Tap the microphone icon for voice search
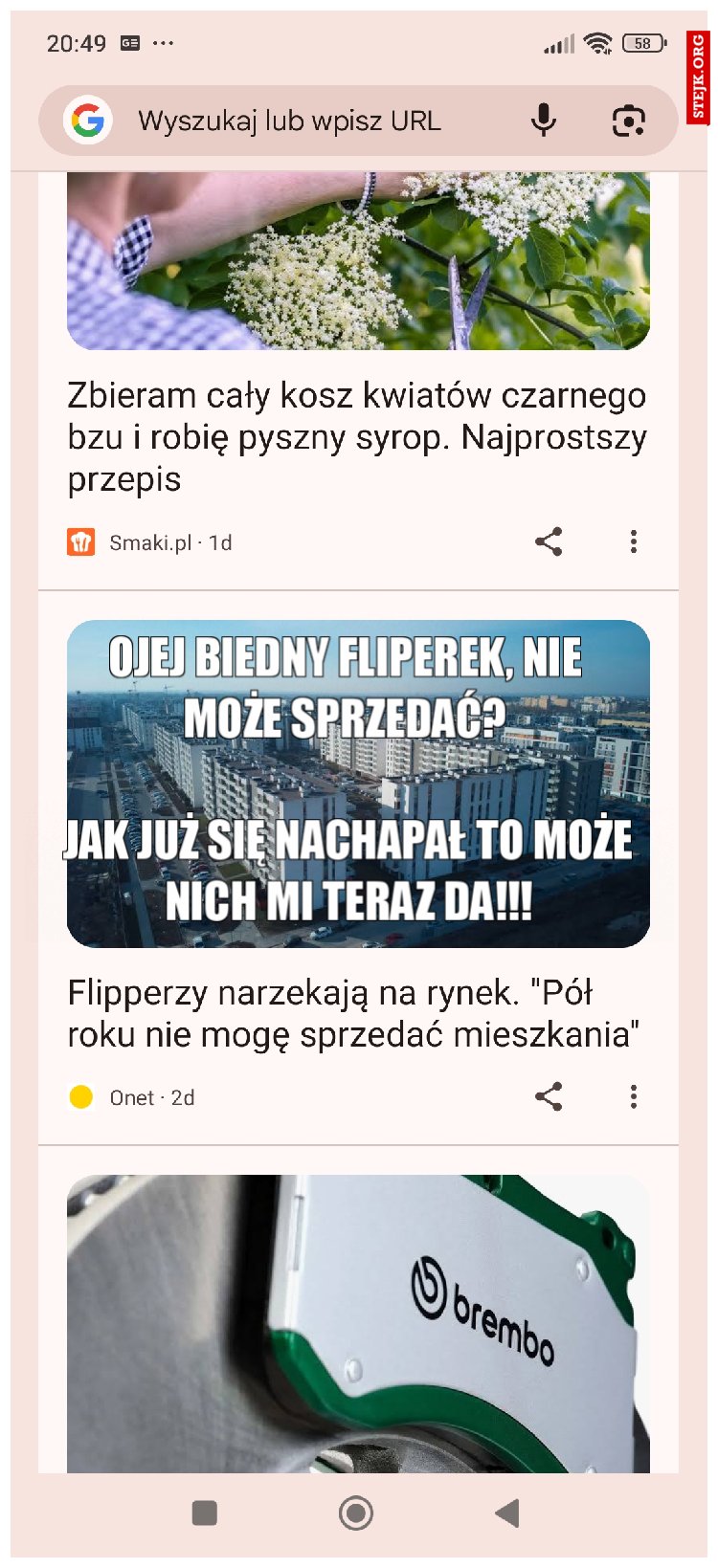Viewport: 718px width, 1568px height. click(544, 121)
